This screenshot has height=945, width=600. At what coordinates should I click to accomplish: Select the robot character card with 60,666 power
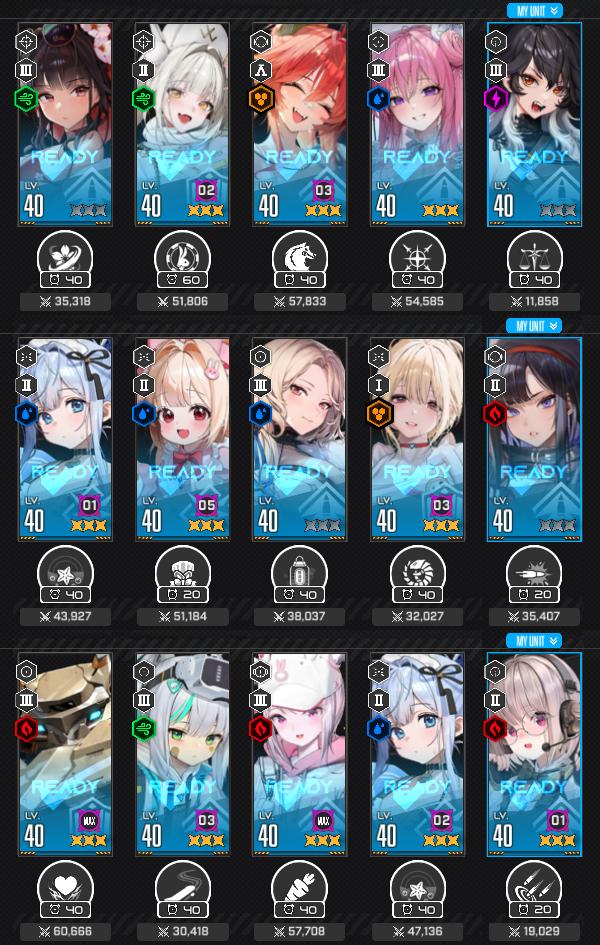tap(65, 755)
